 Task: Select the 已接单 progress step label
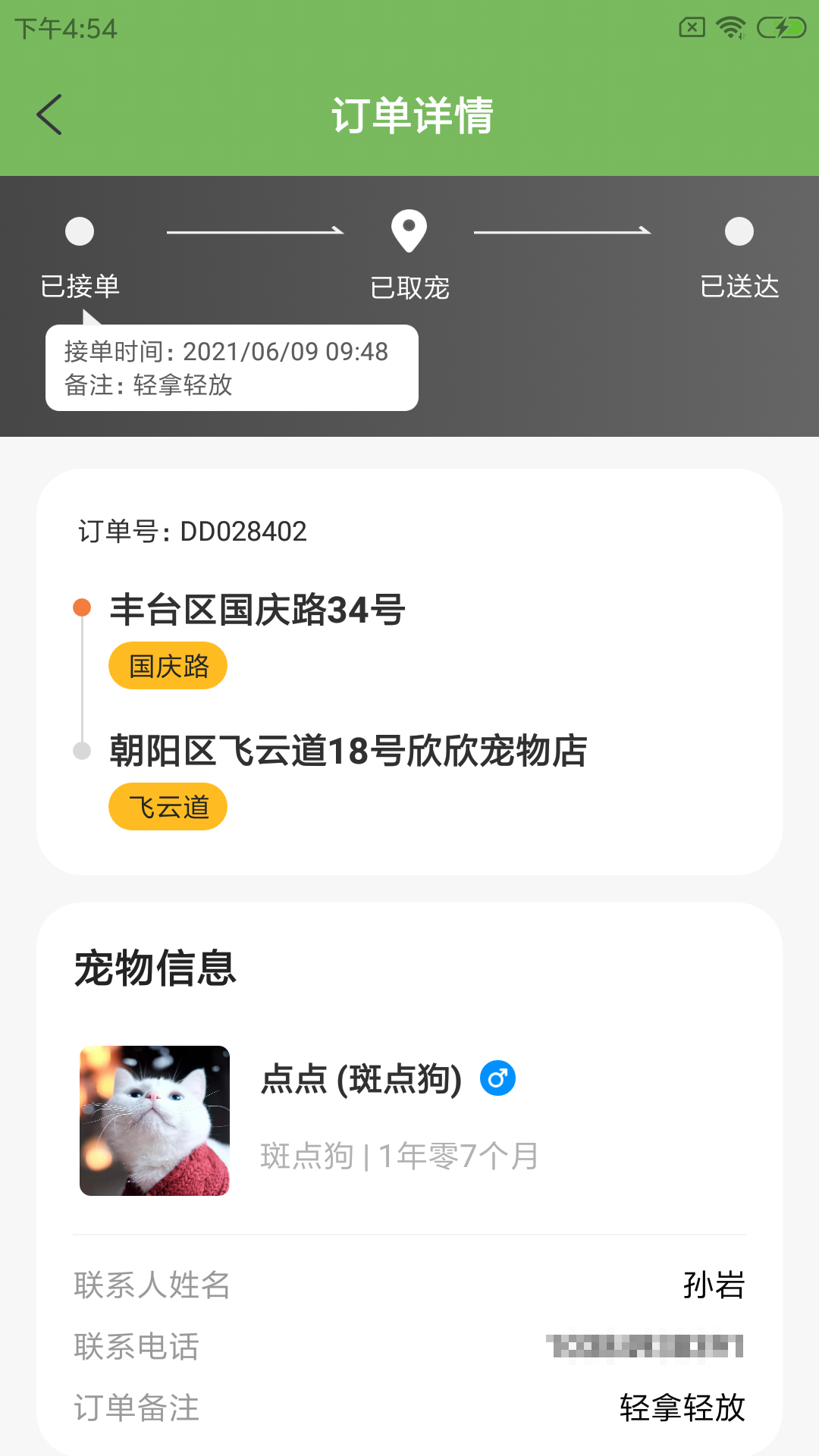point(80,288)
